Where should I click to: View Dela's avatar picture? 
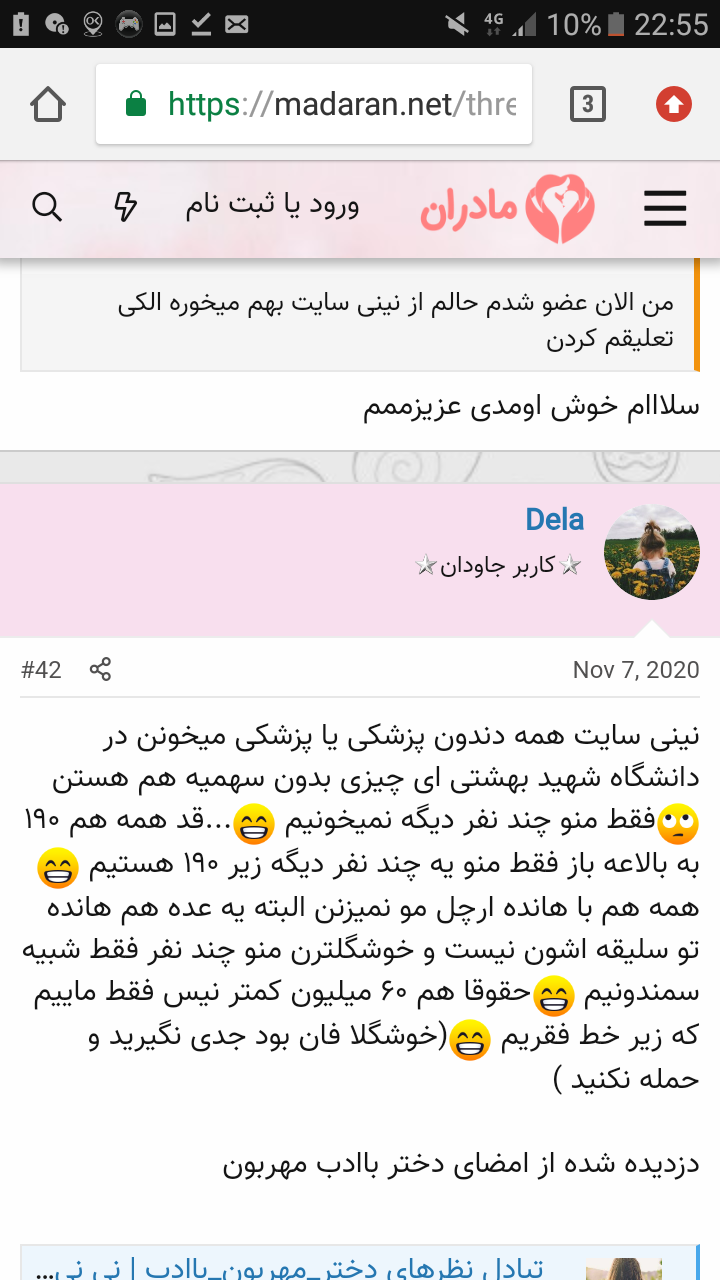pos(652,552)
